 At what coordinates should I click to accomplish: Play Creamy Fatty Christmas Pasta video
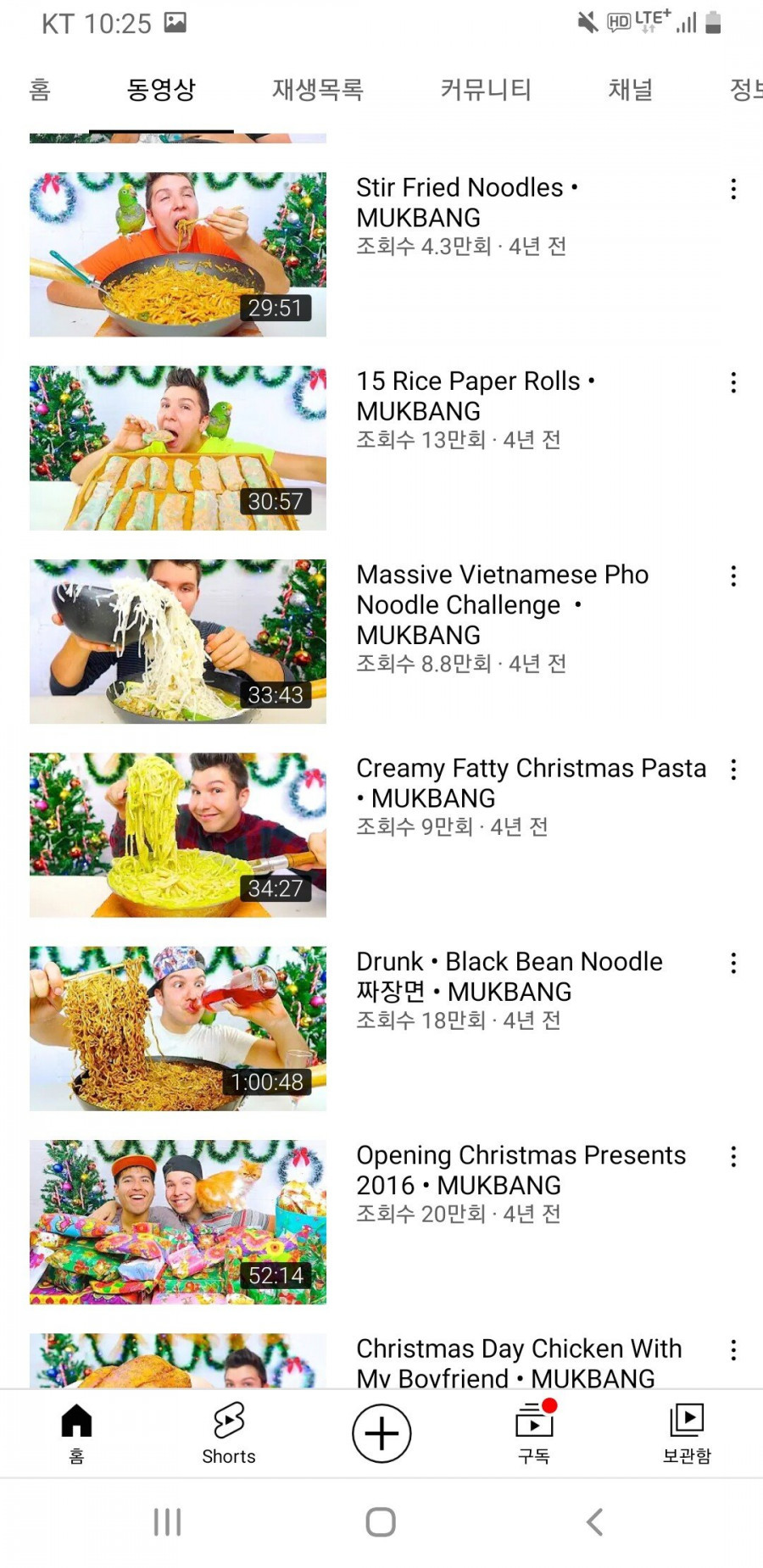[x=178, y=835]
